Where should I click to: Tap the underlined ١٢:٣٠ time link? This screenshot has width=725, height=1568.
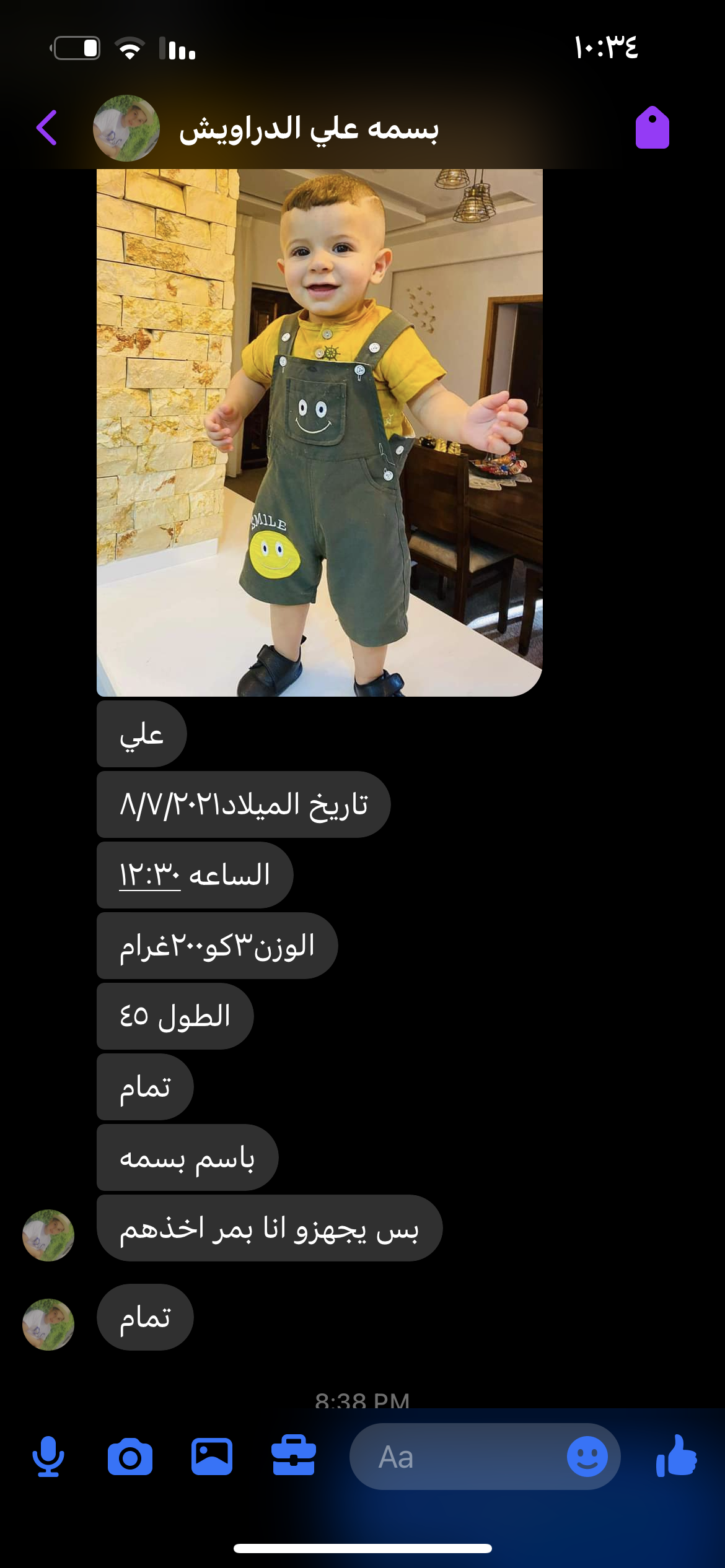(150, 876)
